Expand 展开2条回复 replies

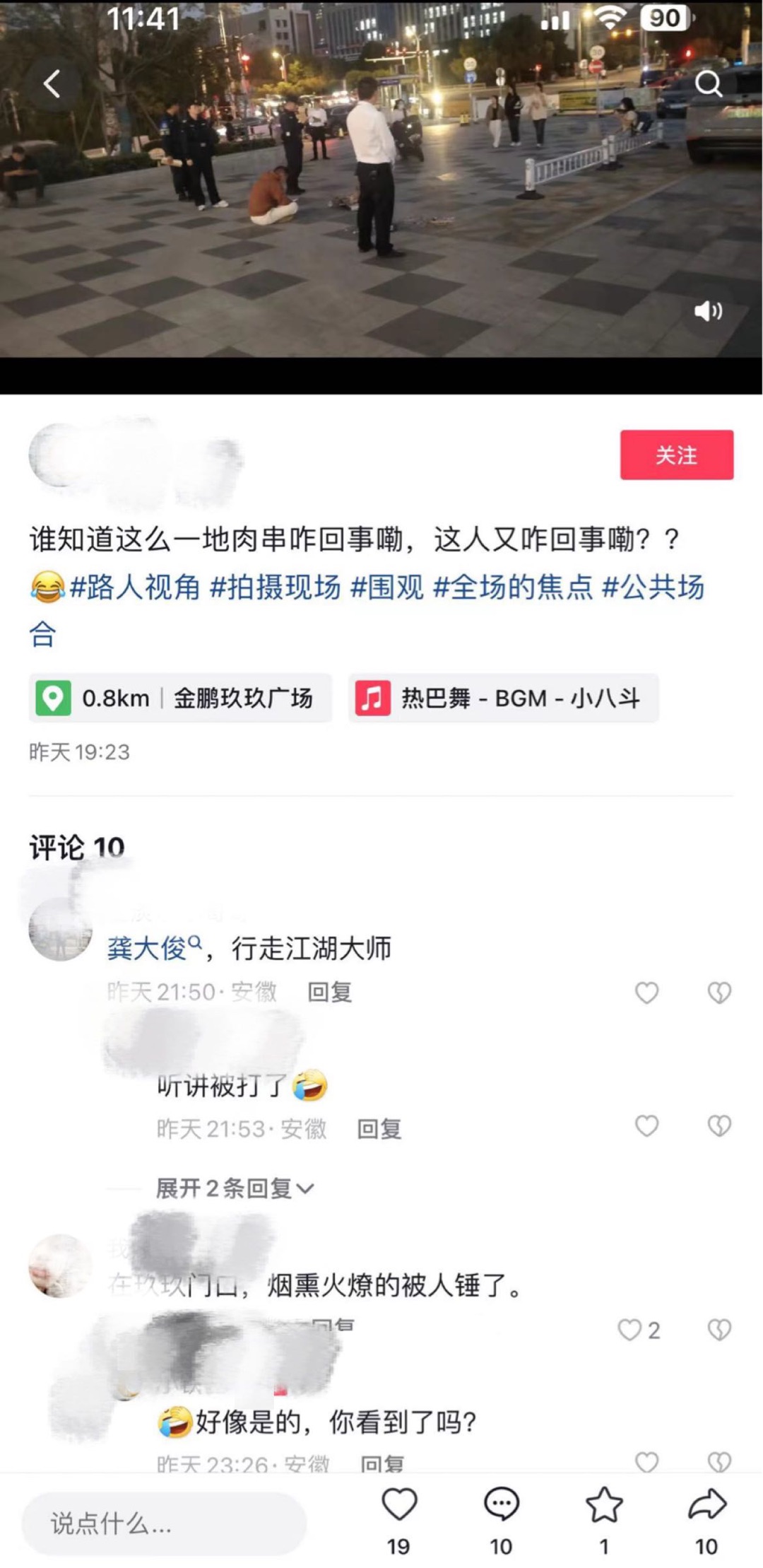pyautogui.click(x=235, y=1188)
